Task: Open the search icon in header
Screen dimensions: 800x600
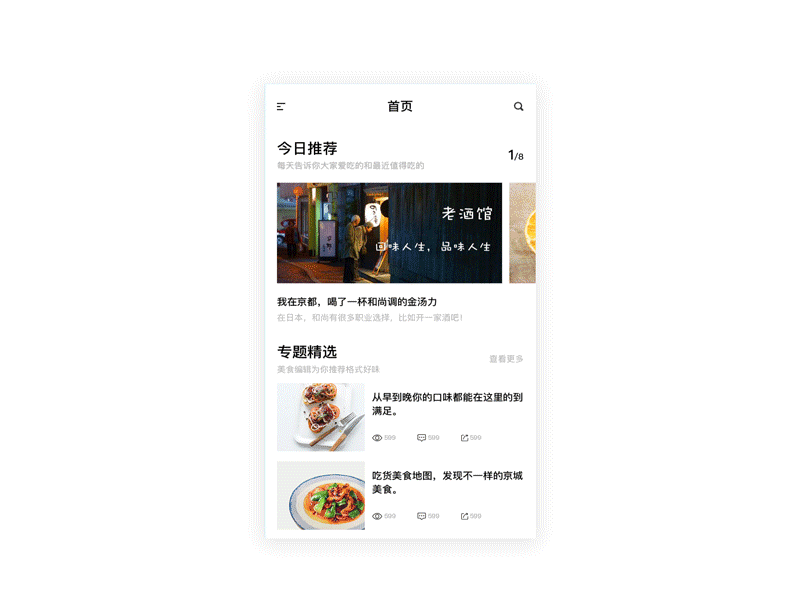Action: (518, 106)
